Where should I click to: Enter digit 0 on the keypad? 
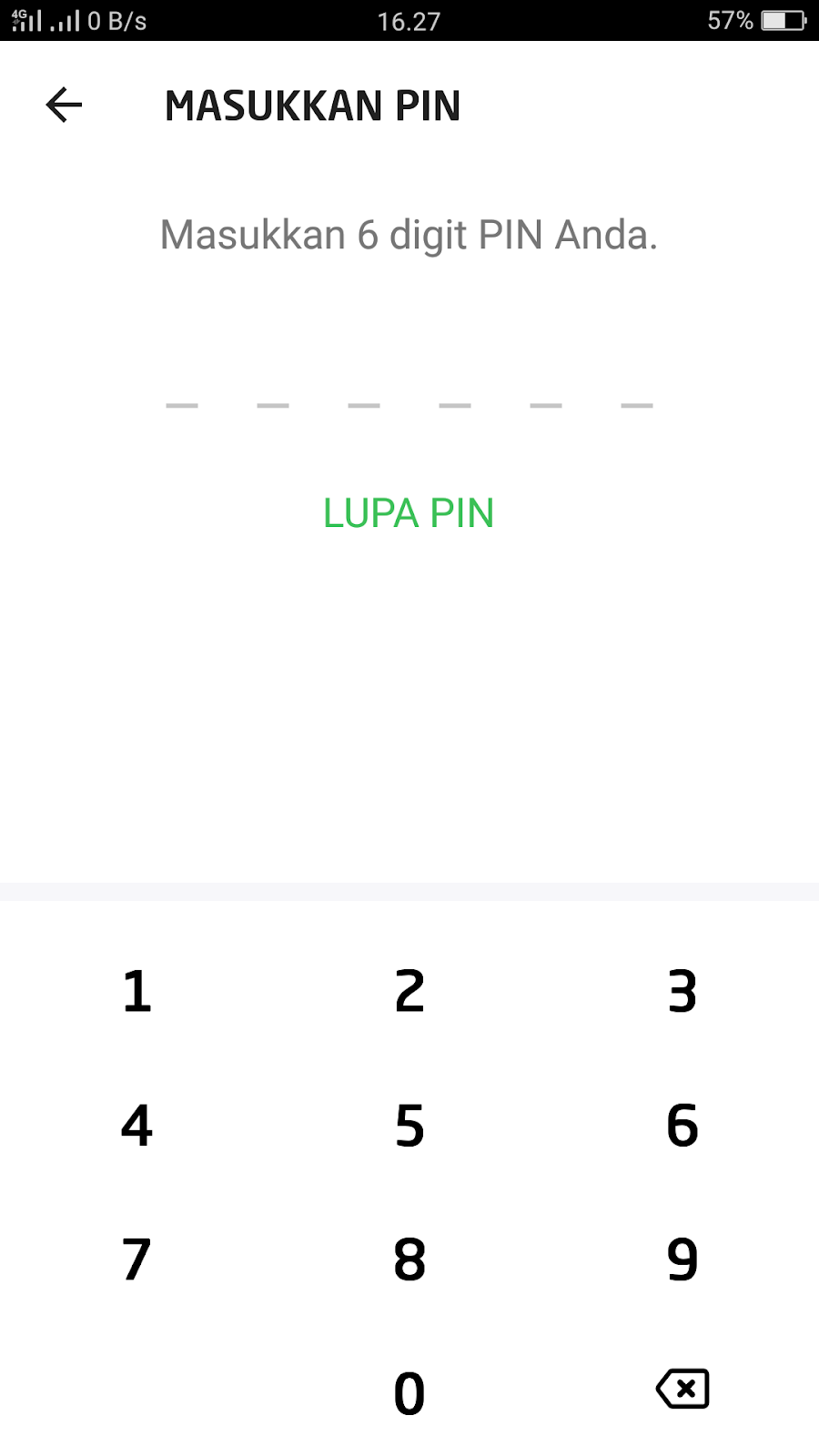(x=409, y=1393)
